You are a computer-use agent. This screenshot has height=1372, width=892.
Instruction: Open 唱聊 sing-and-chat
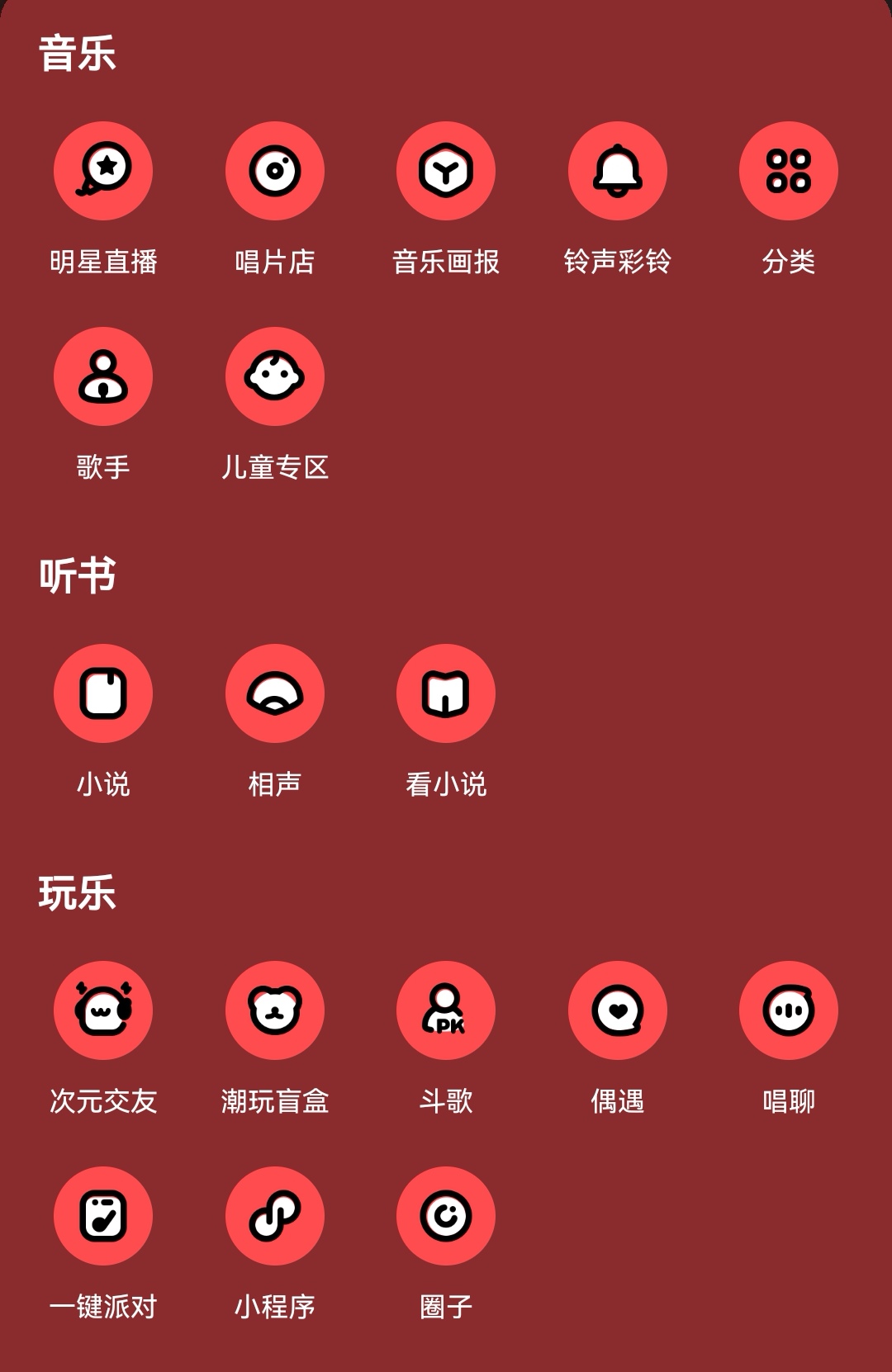[x=789, y=1010]
